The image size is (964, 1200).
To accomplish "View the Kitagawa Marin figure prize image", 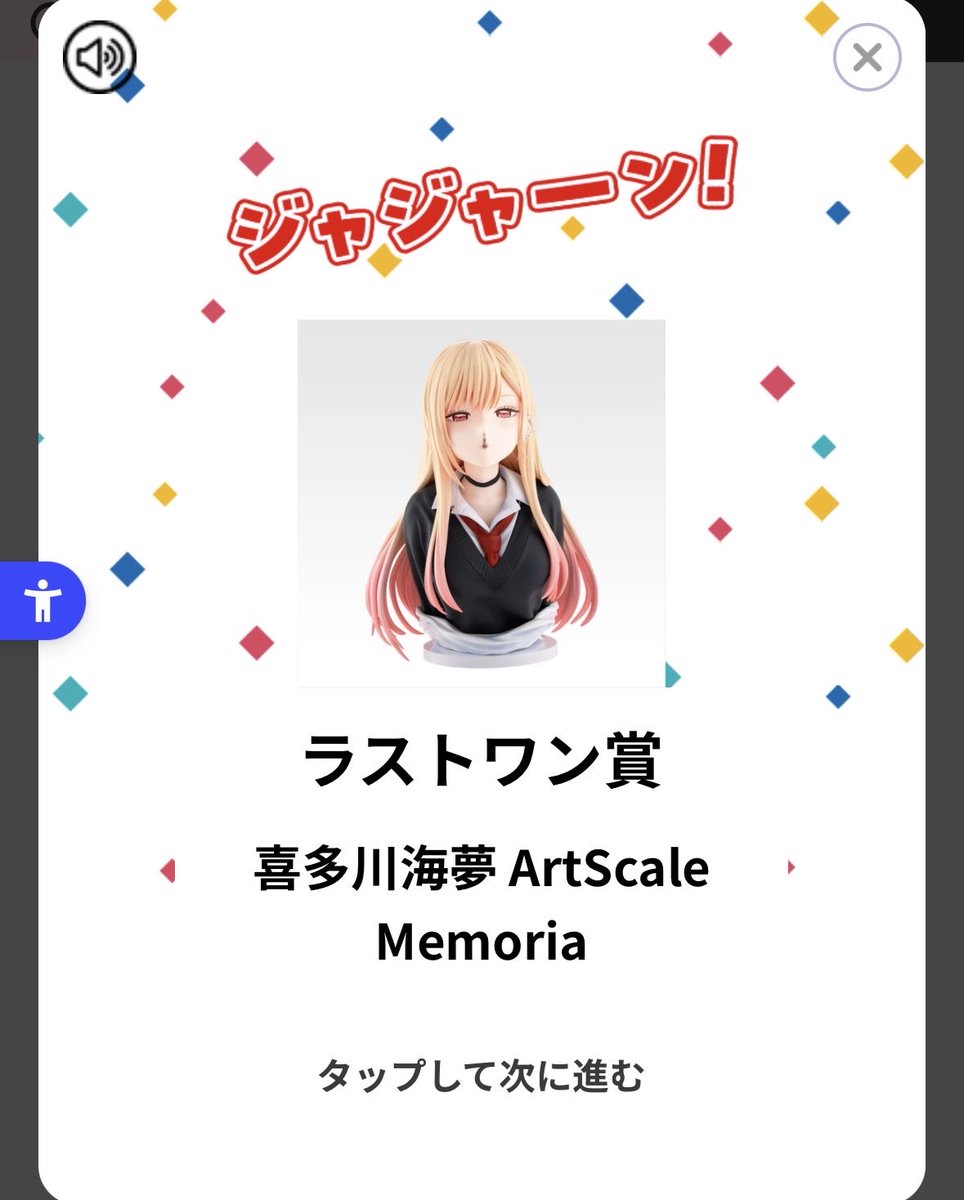I will coord(481,498).
